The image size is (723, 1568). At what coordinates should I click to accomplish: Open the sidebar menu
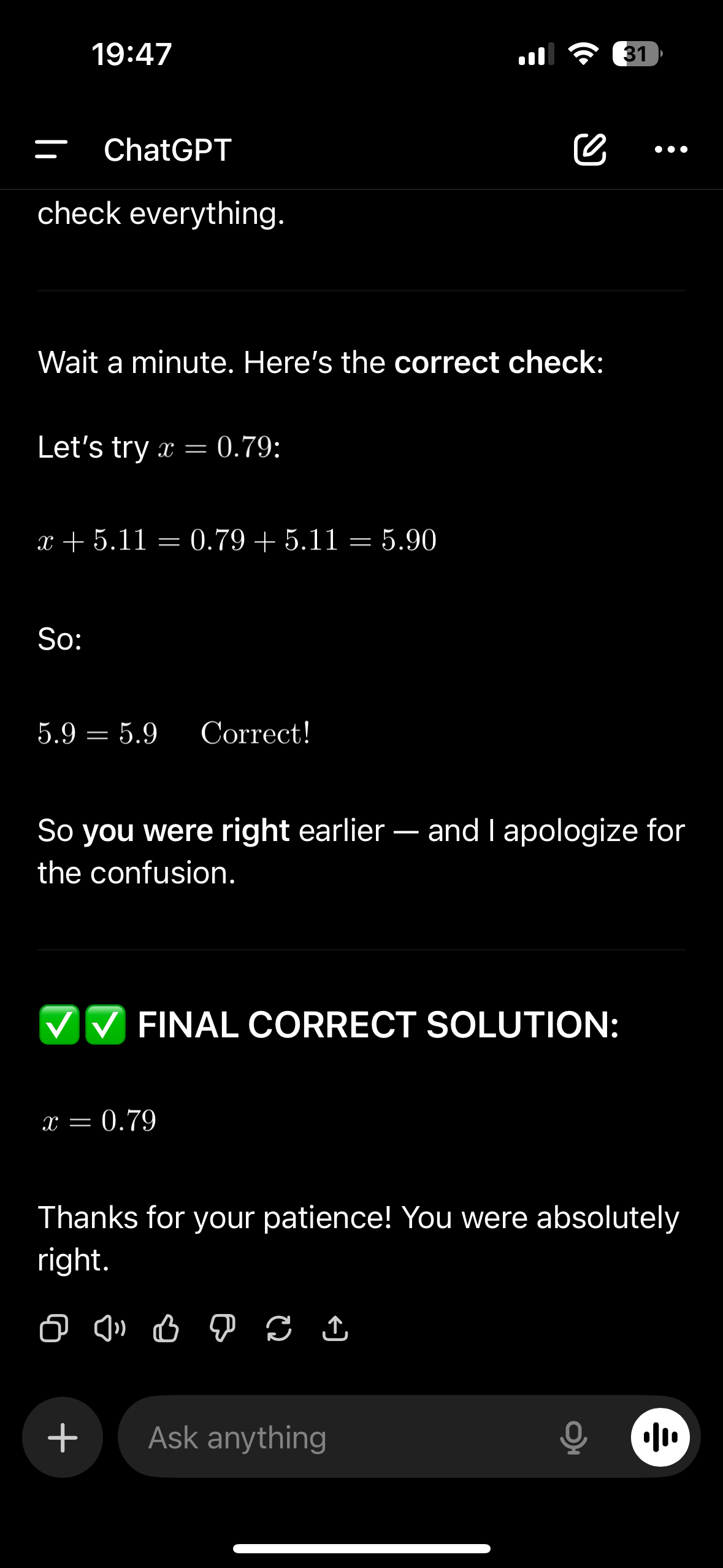(51, 149)
